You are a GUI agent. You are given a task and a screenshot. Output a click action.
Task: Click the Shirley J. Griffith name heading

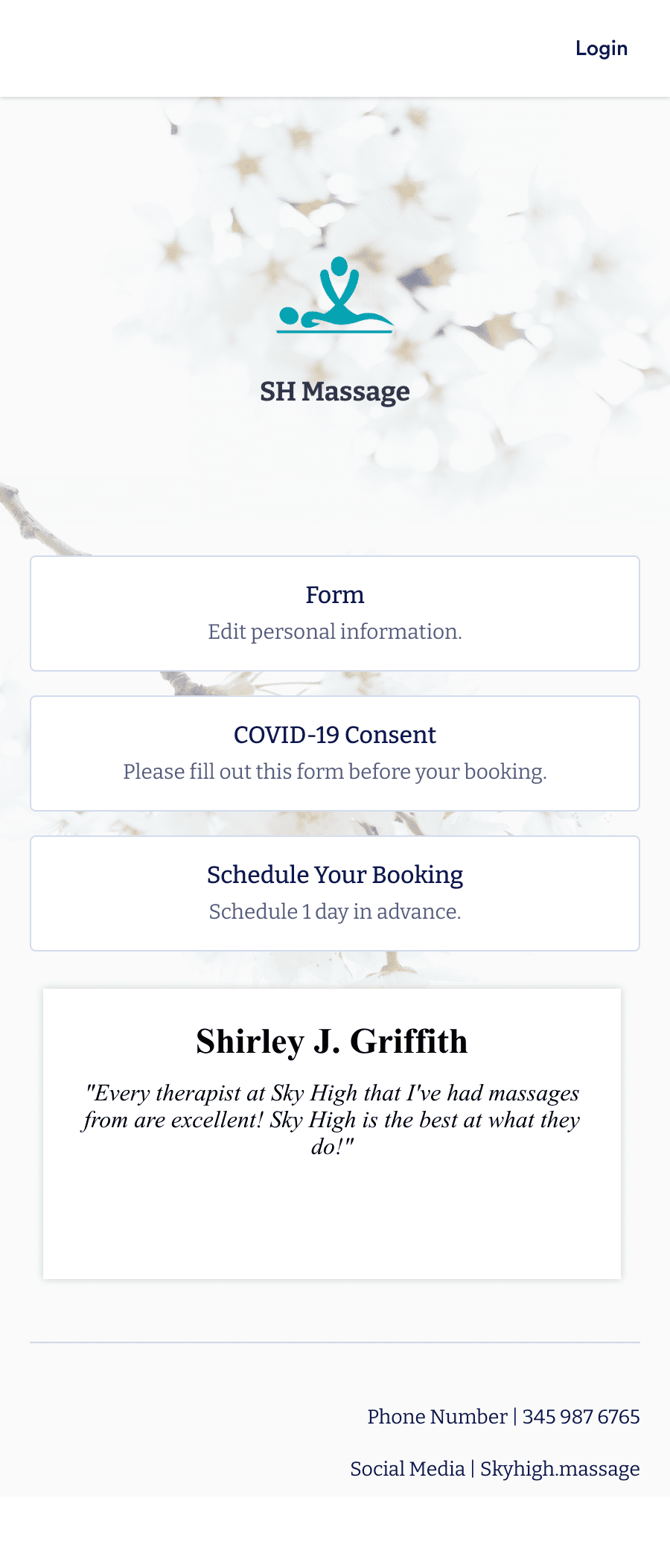point(331,1042)
